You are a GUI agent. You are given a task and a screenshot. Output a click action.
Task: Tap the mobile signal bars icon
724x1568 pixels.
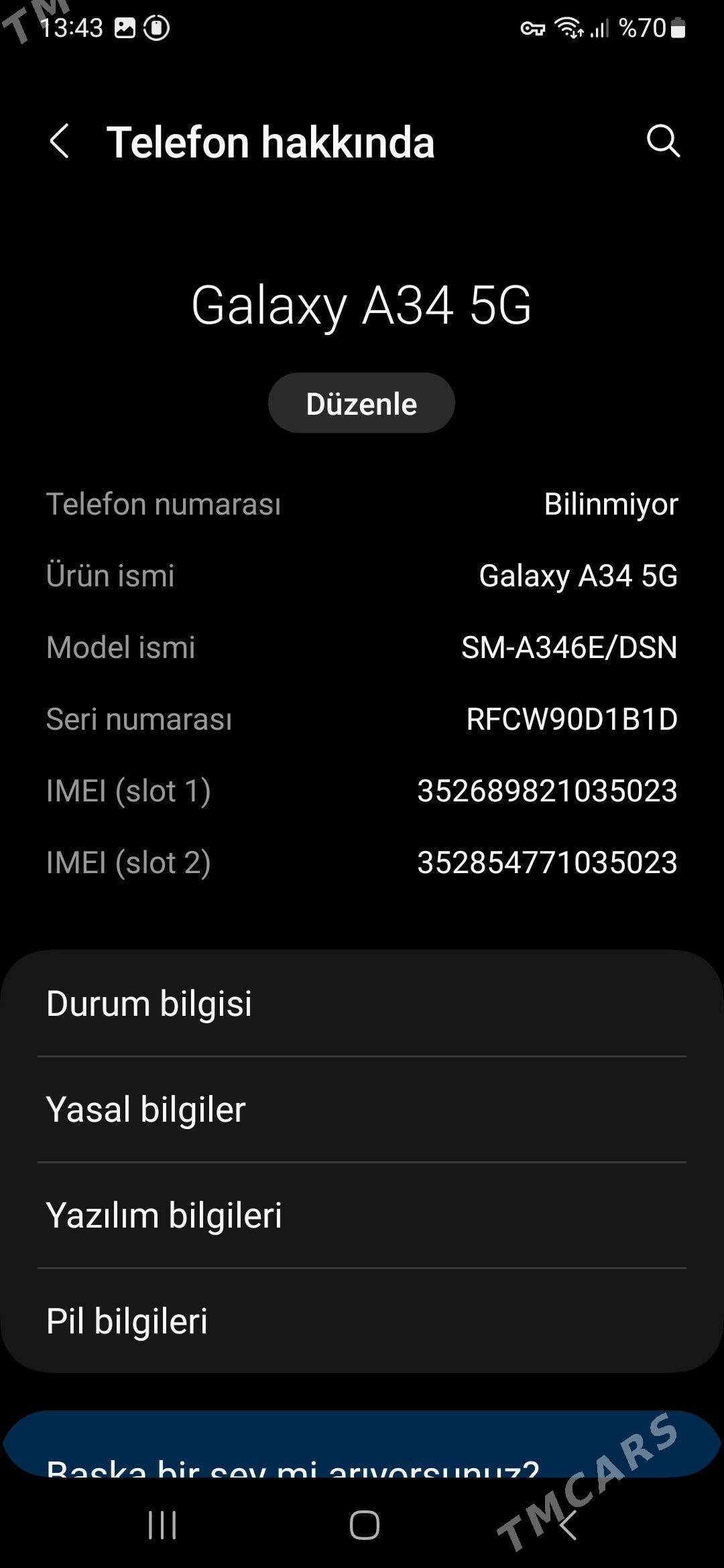[x=597, y=28]
